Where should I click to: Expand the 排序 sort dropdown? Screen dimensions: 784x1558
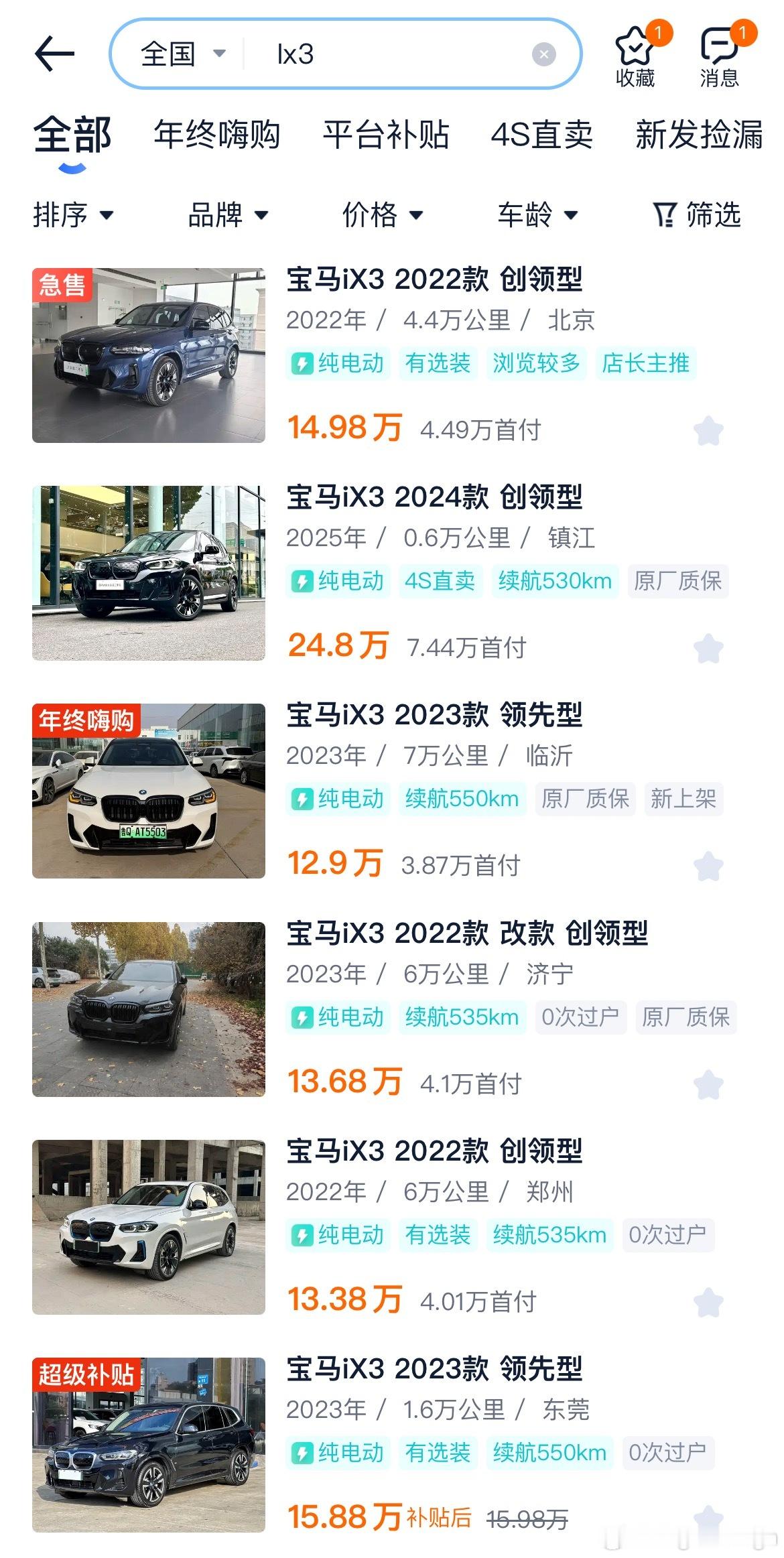(73, 215)
